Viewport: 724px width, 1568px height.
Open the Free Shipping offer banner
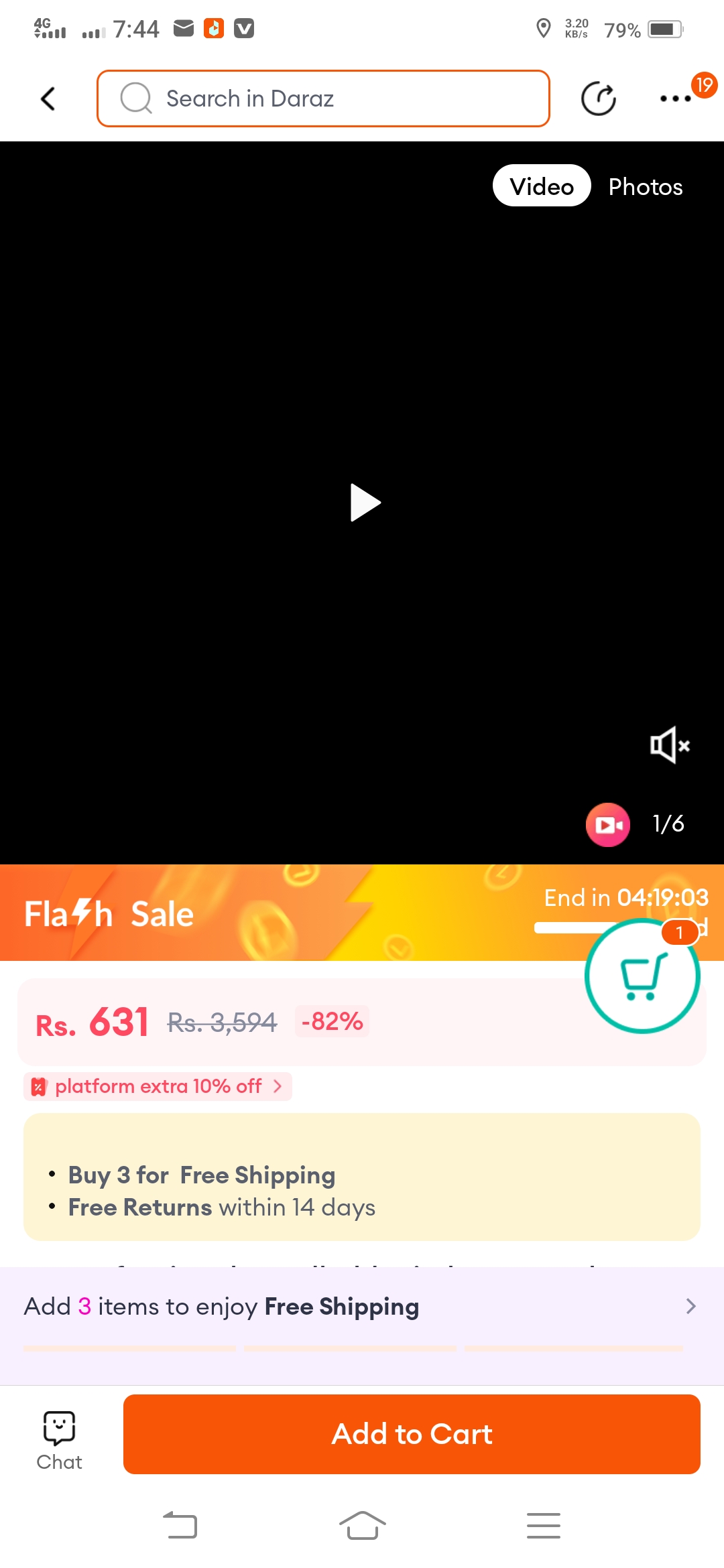pyautogui.click(x=361, y=1307)
